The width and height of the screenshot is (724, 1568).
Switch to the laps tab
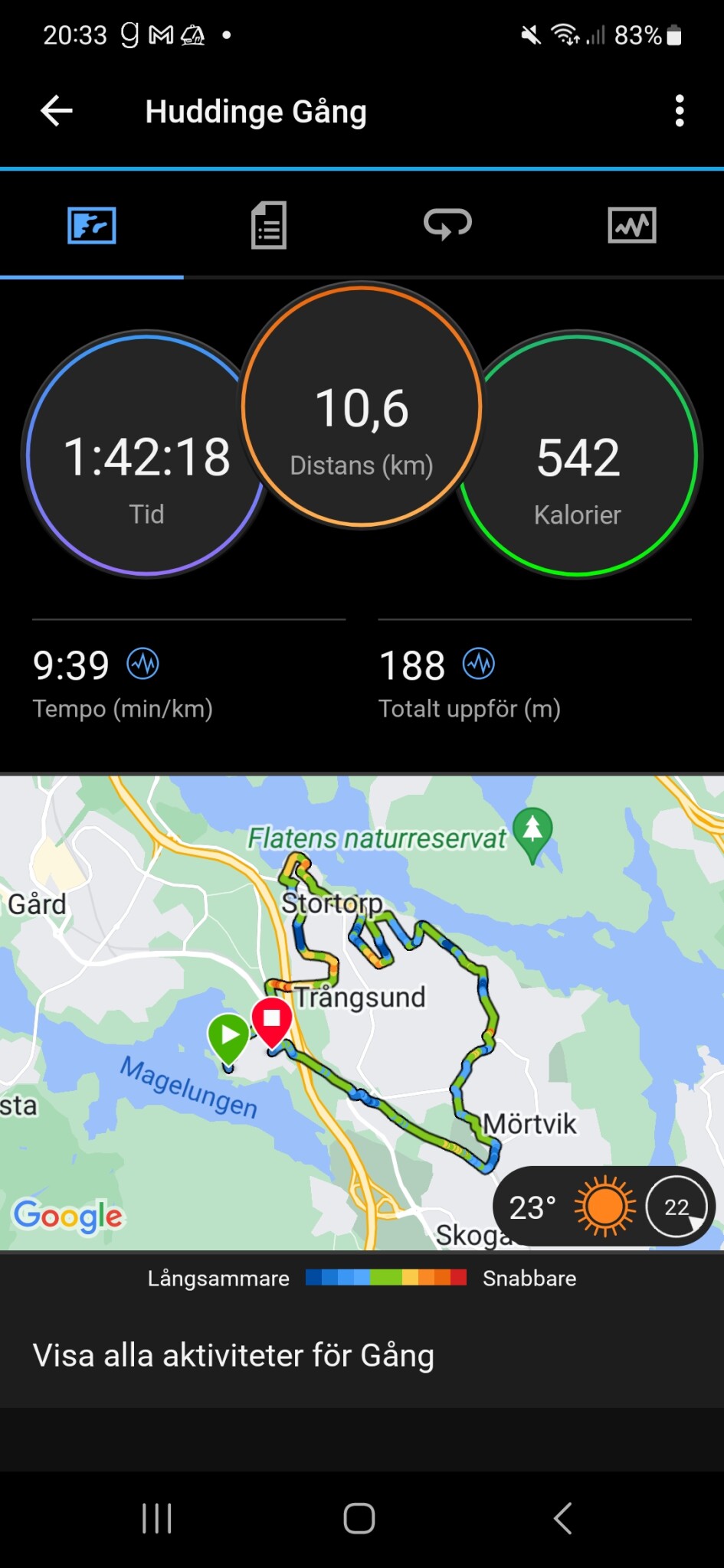(x=447, y=225)
